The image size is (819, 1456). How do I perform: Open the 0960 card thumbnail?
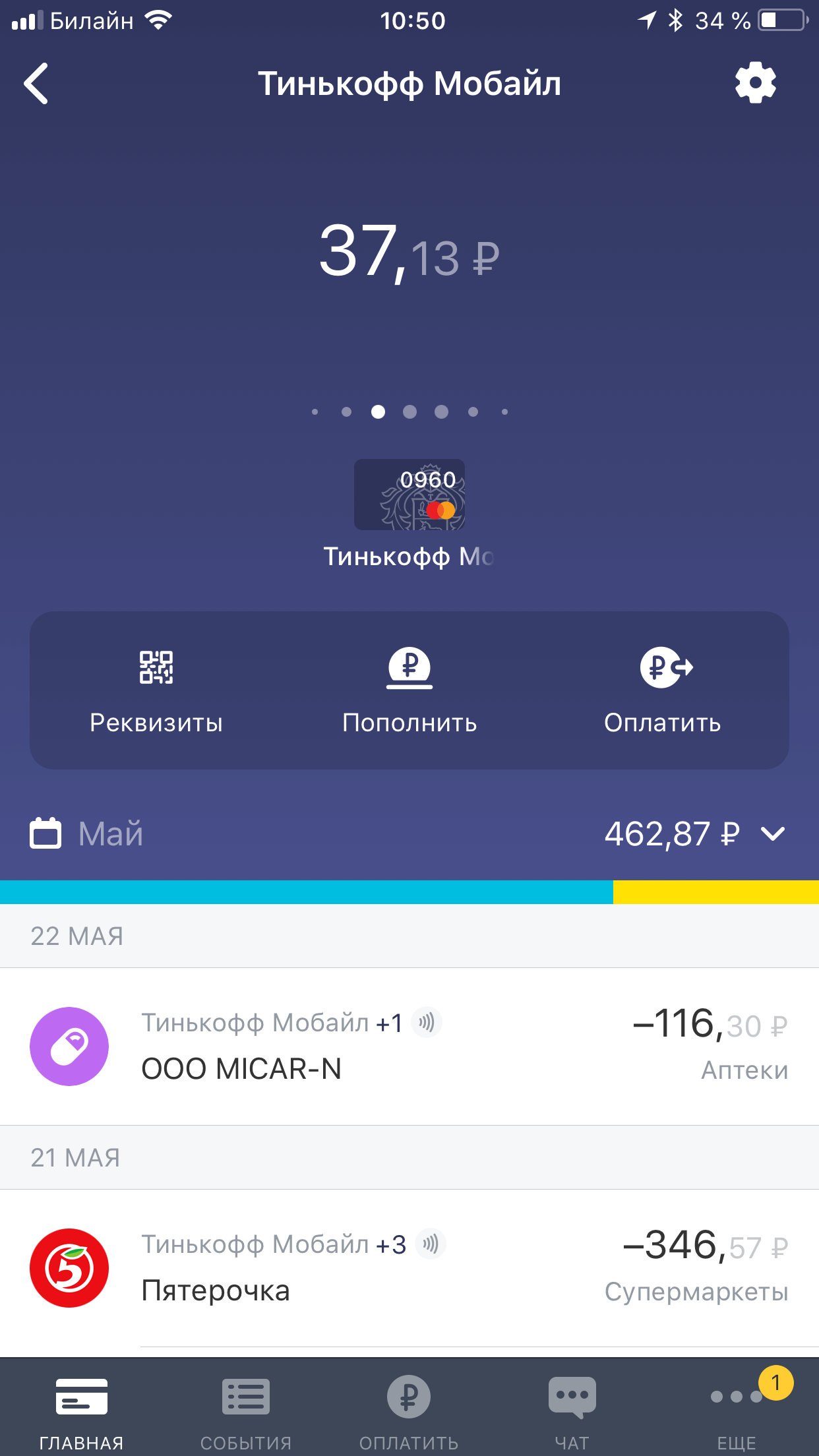pos(409,495)
